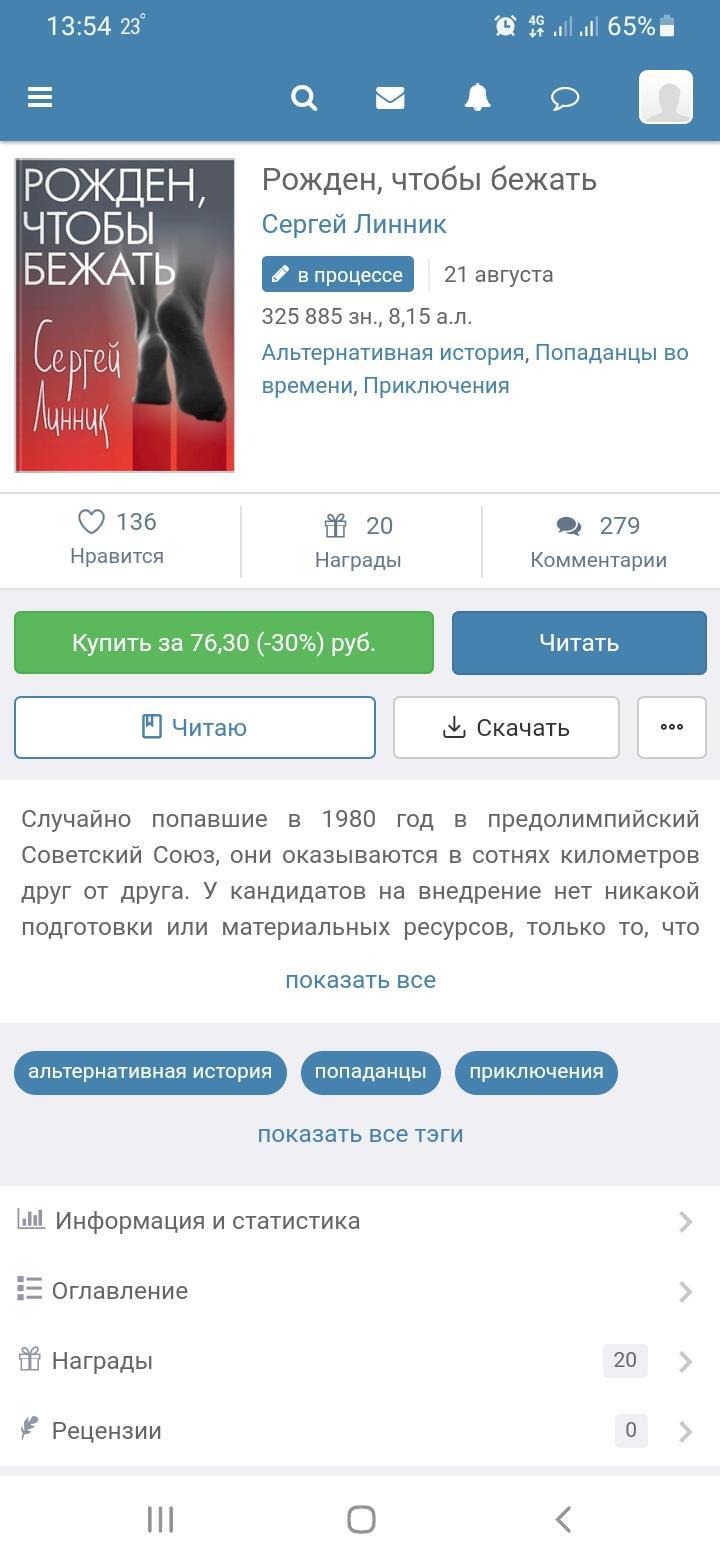Tap Купить за 76,30 руб. button
The width and height of the screenshot is (720, 1560).
[x=224, y=642]
